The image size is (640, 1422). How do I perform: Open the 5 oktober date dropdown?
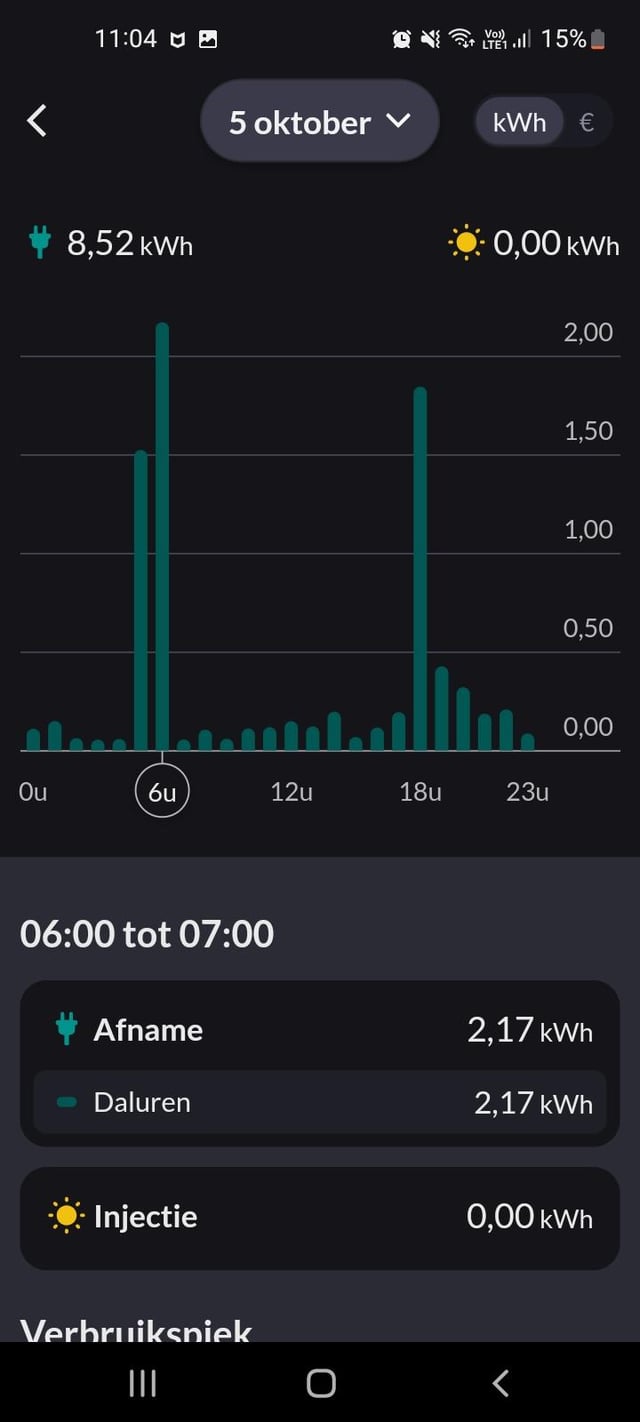click(x=320, y=122)
